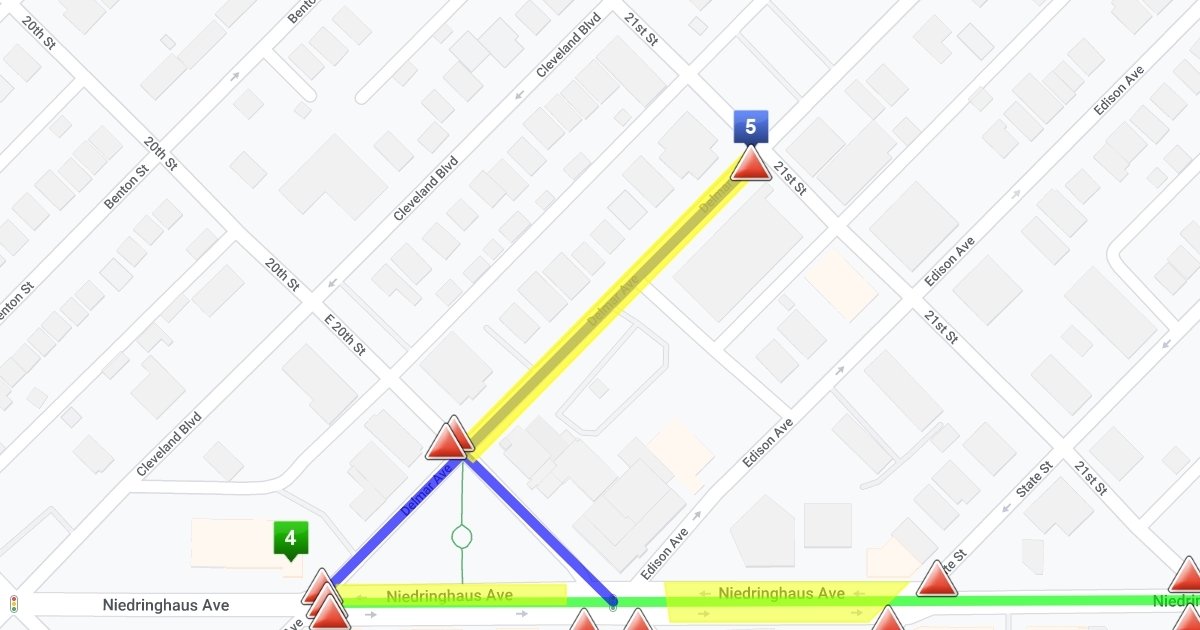The width and height of the screenshot is (1200, 630).
Task: Select the blue waypoint marker 5
Action: pyautogui.click(x=750, y=127)
